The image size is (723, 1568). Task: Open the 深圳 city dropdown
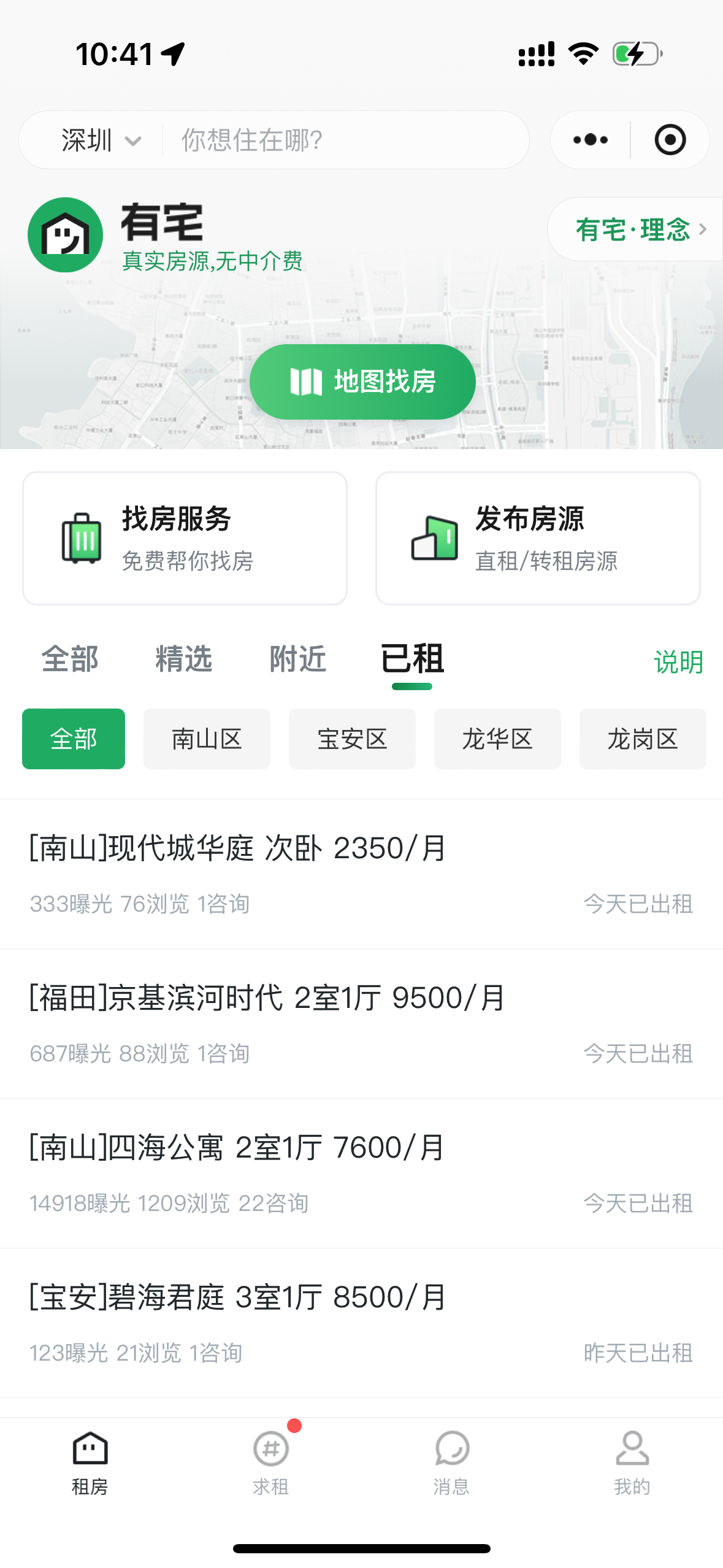click(101, 140)
